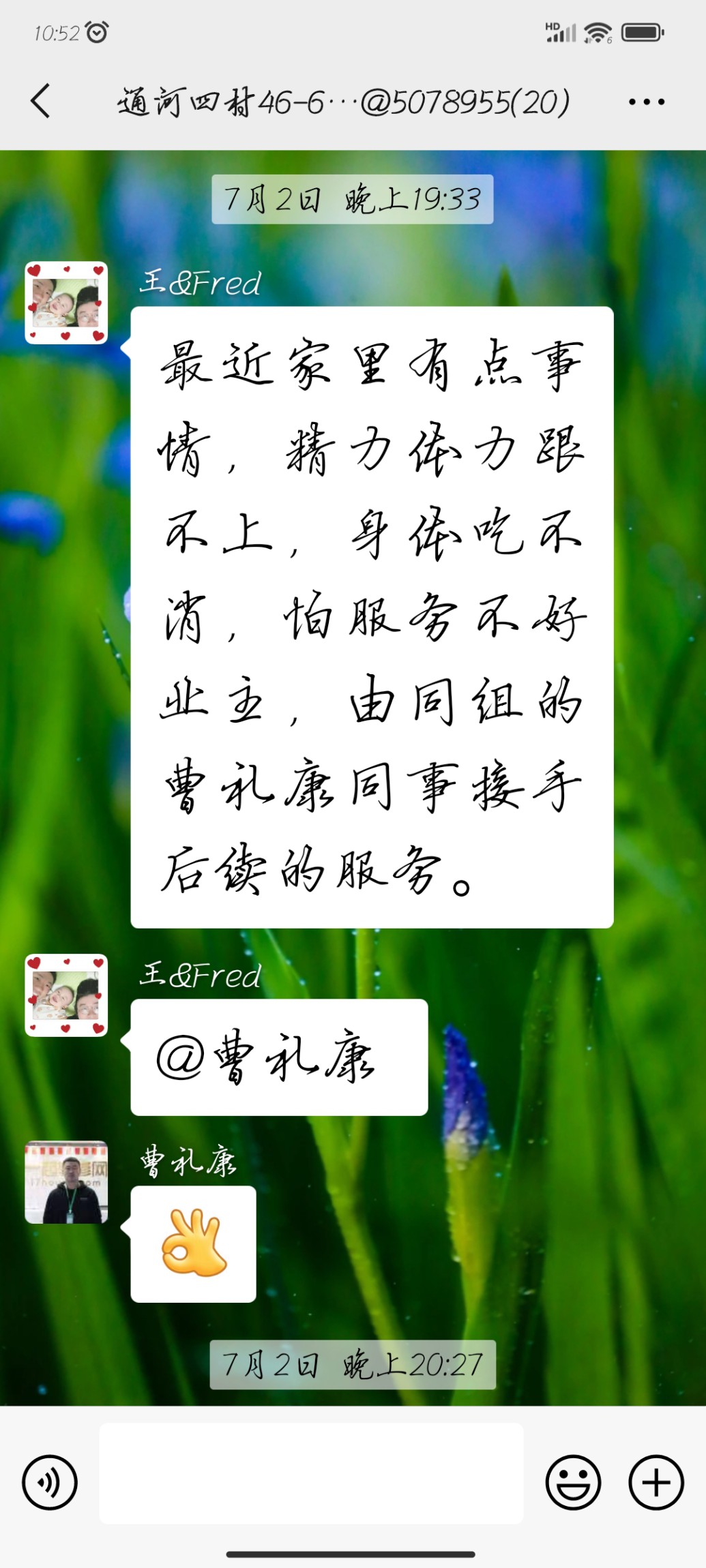Open the emoji sticker panel

pos(573,1482)
